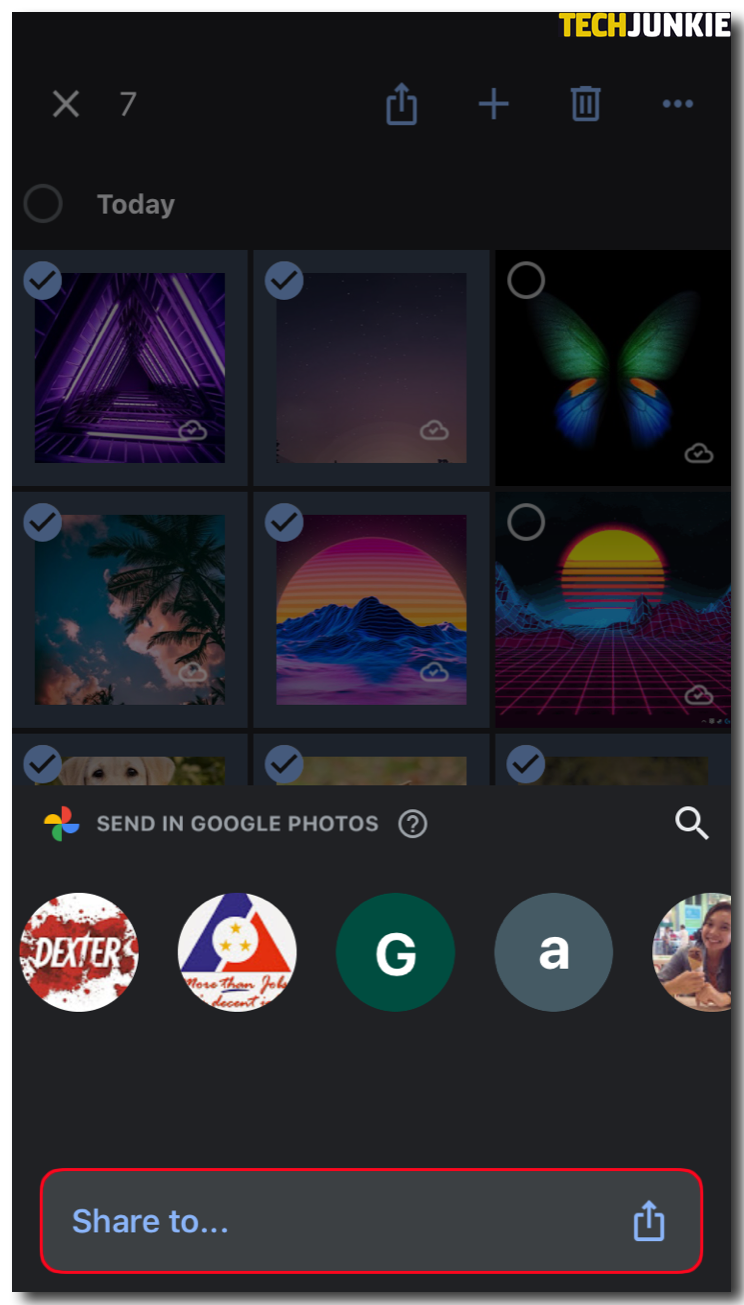Deselect the palm tree sky photo

[x=43, y=521]
